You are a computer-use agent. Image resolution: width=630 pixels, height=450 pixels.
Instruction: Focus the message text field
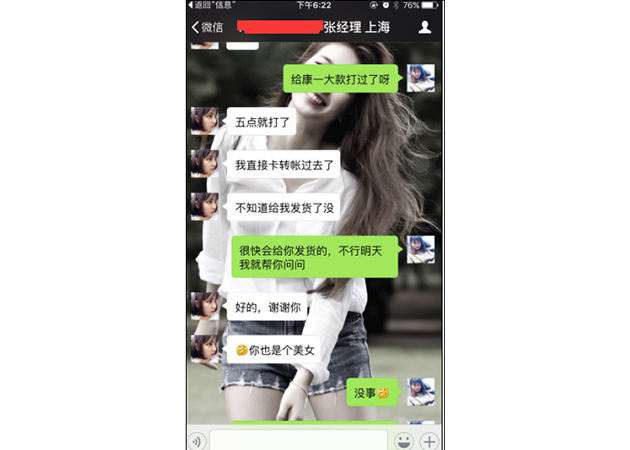tap(298, 440)
